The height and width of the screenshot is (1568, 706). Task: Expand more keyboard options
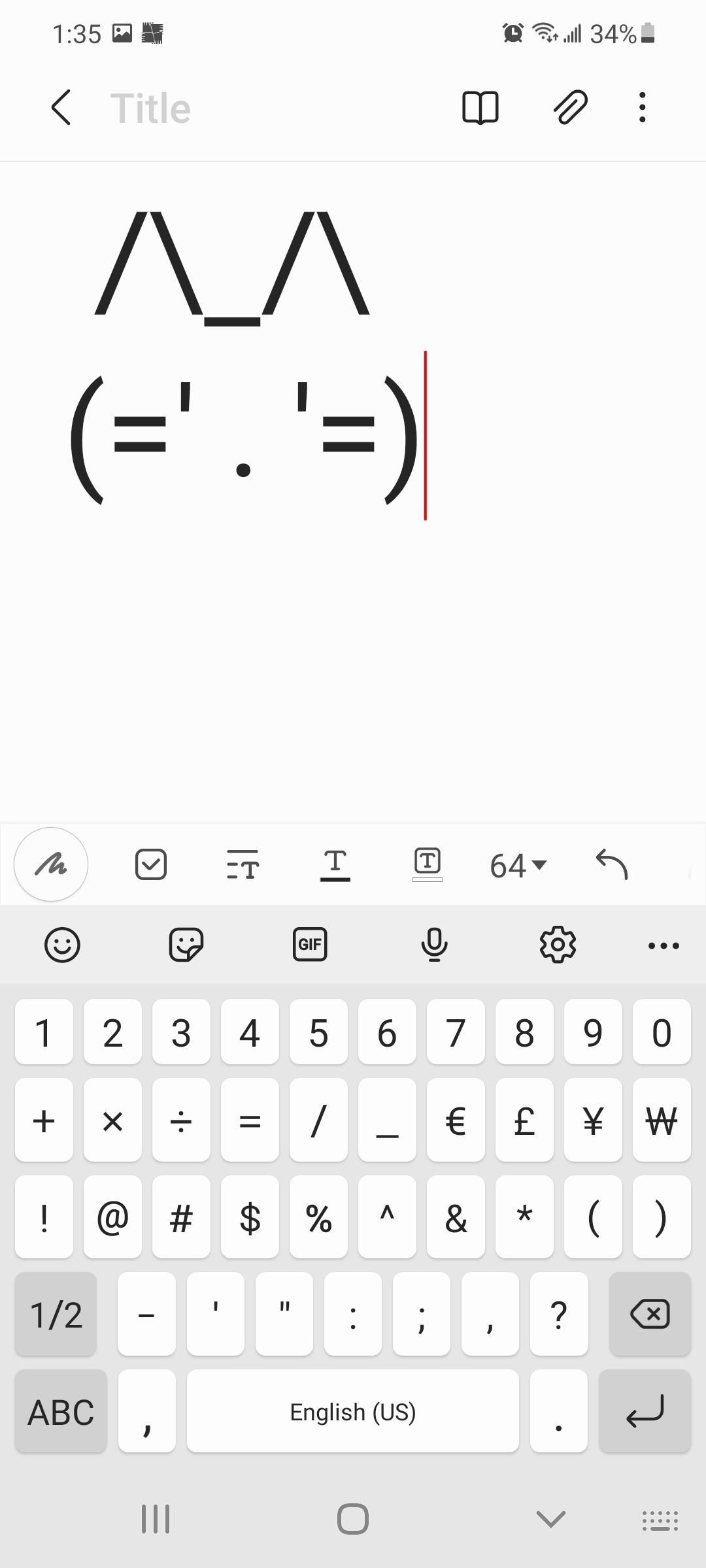pos(664,945)
